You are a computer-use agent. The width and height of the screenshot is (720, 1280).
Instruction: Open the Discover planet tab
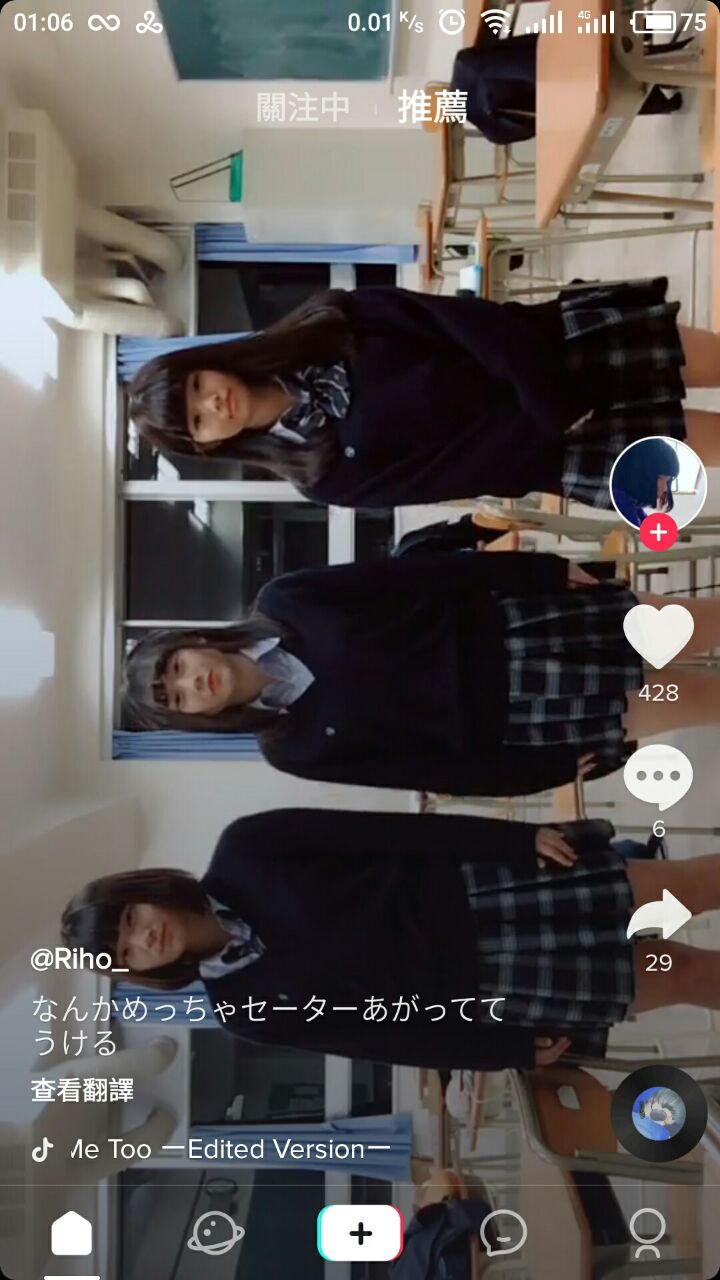point(216,1234)
